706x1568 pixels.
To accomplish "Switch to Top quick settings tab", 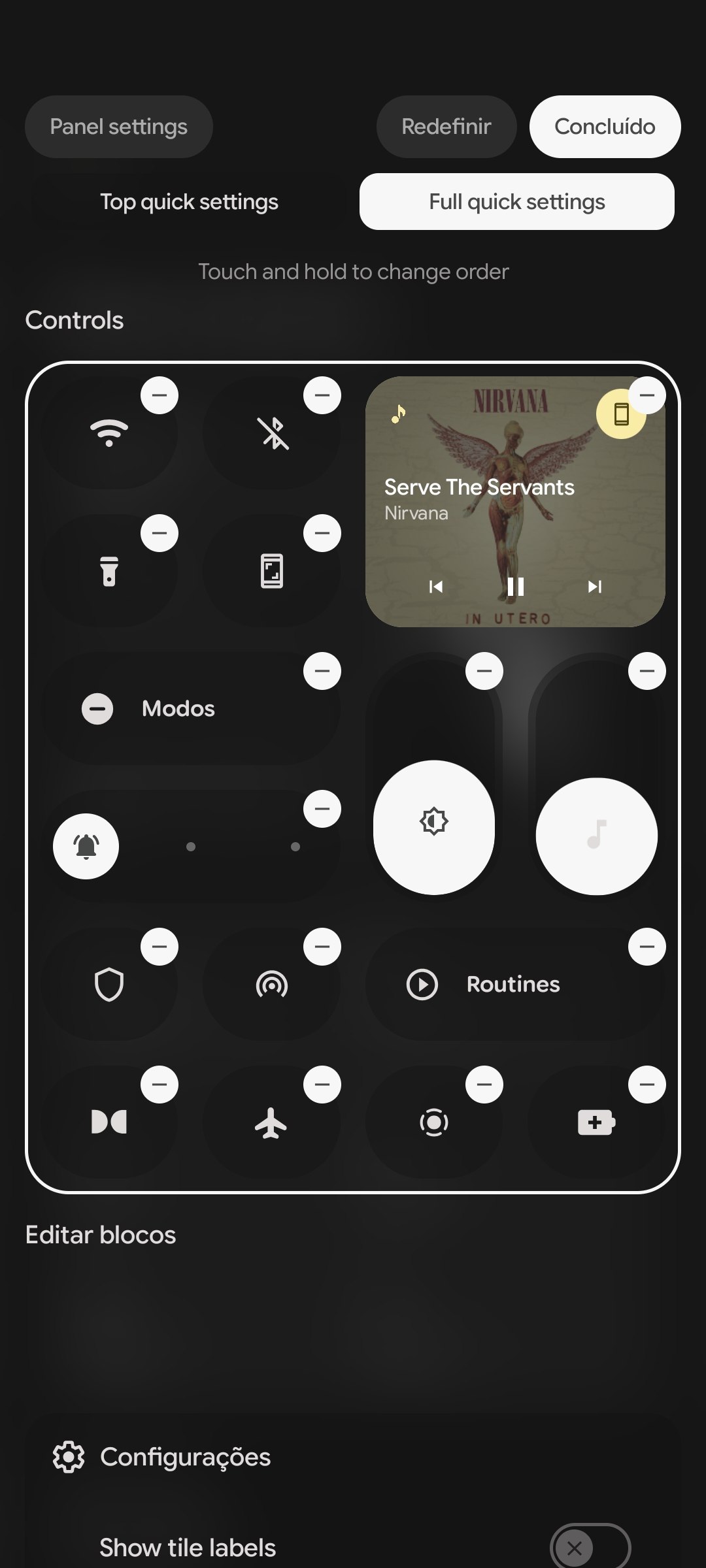I will pyautogui.click(x=189, y=202).
